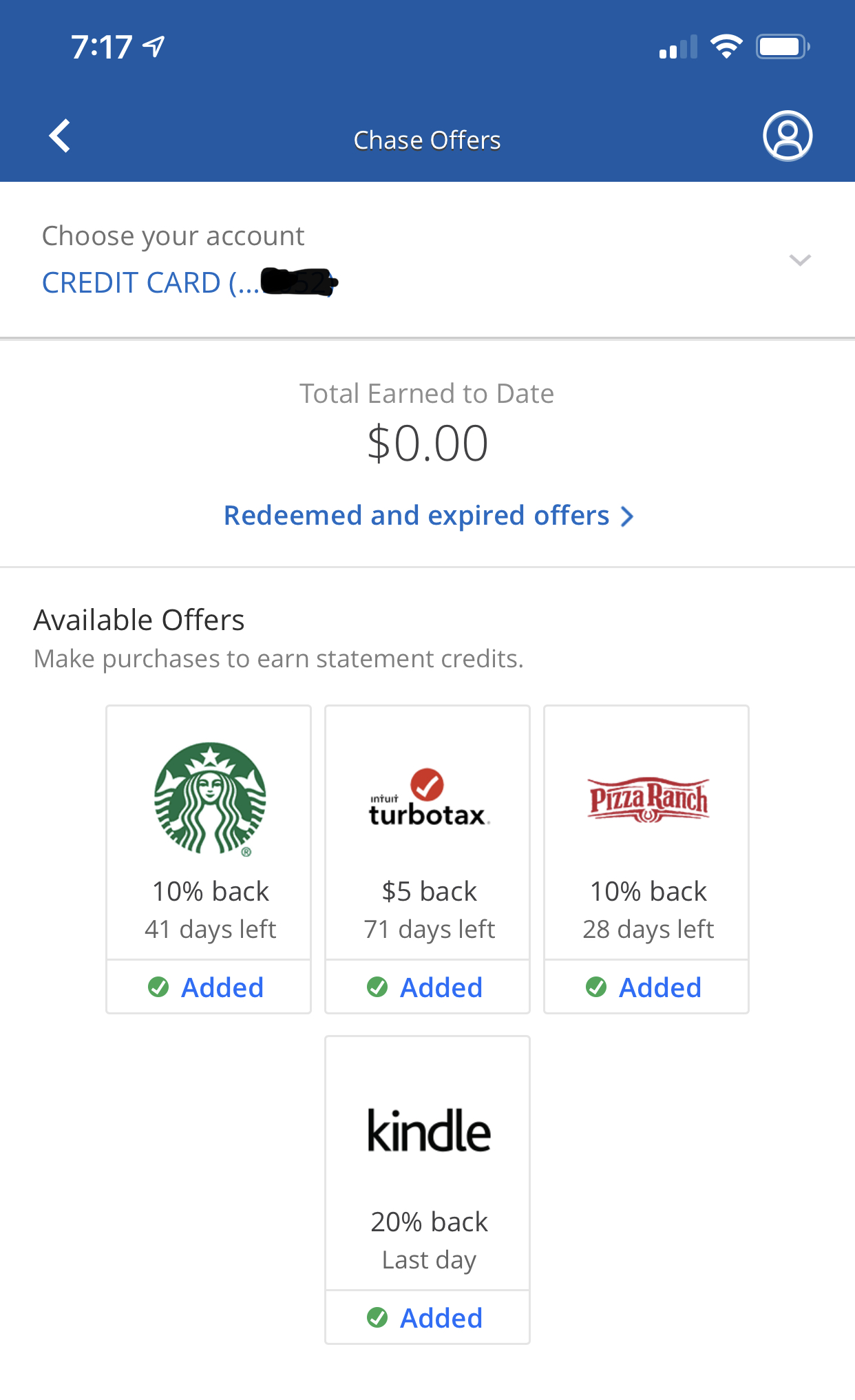Image resolution: width=855 pixels, height=1400 pixels.
Task: Go back from Chase Offers
Action: [x=60, y=136]
